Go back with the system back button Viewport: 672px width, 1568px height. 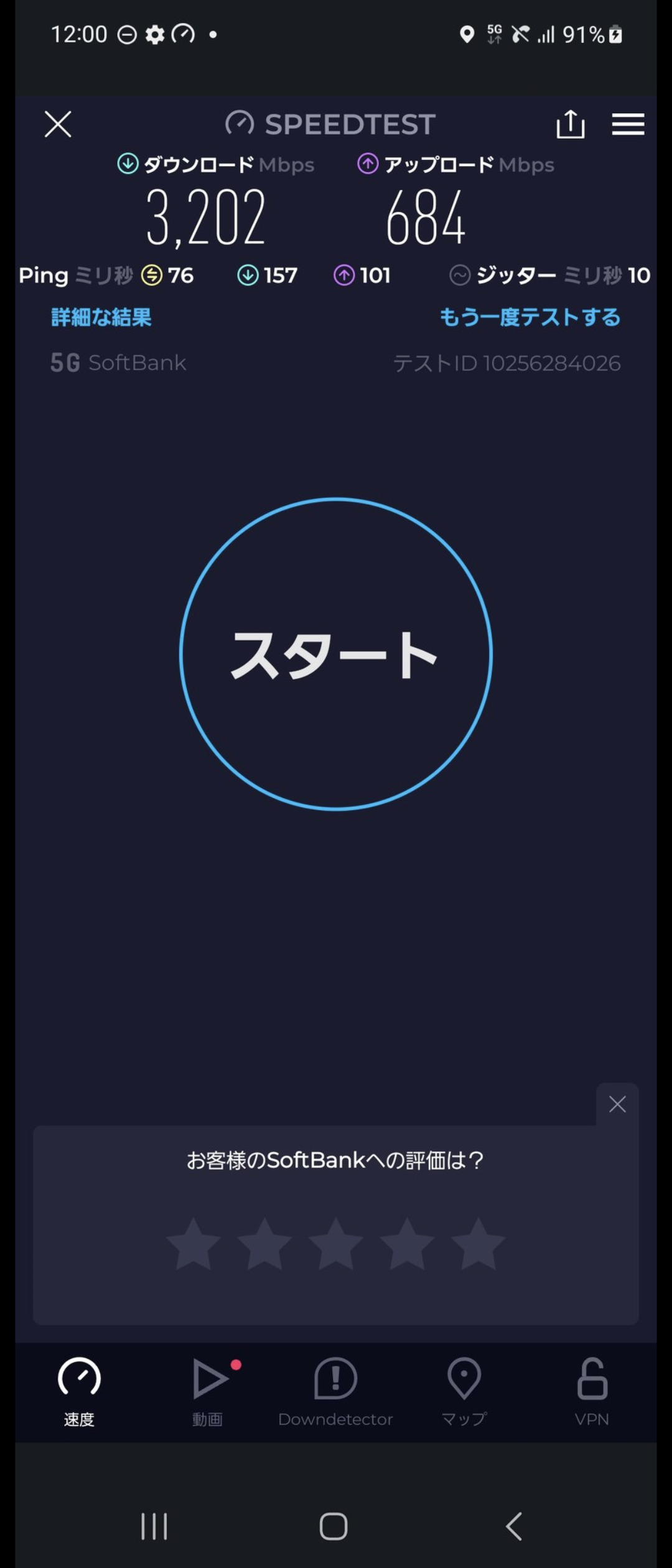514,1526
